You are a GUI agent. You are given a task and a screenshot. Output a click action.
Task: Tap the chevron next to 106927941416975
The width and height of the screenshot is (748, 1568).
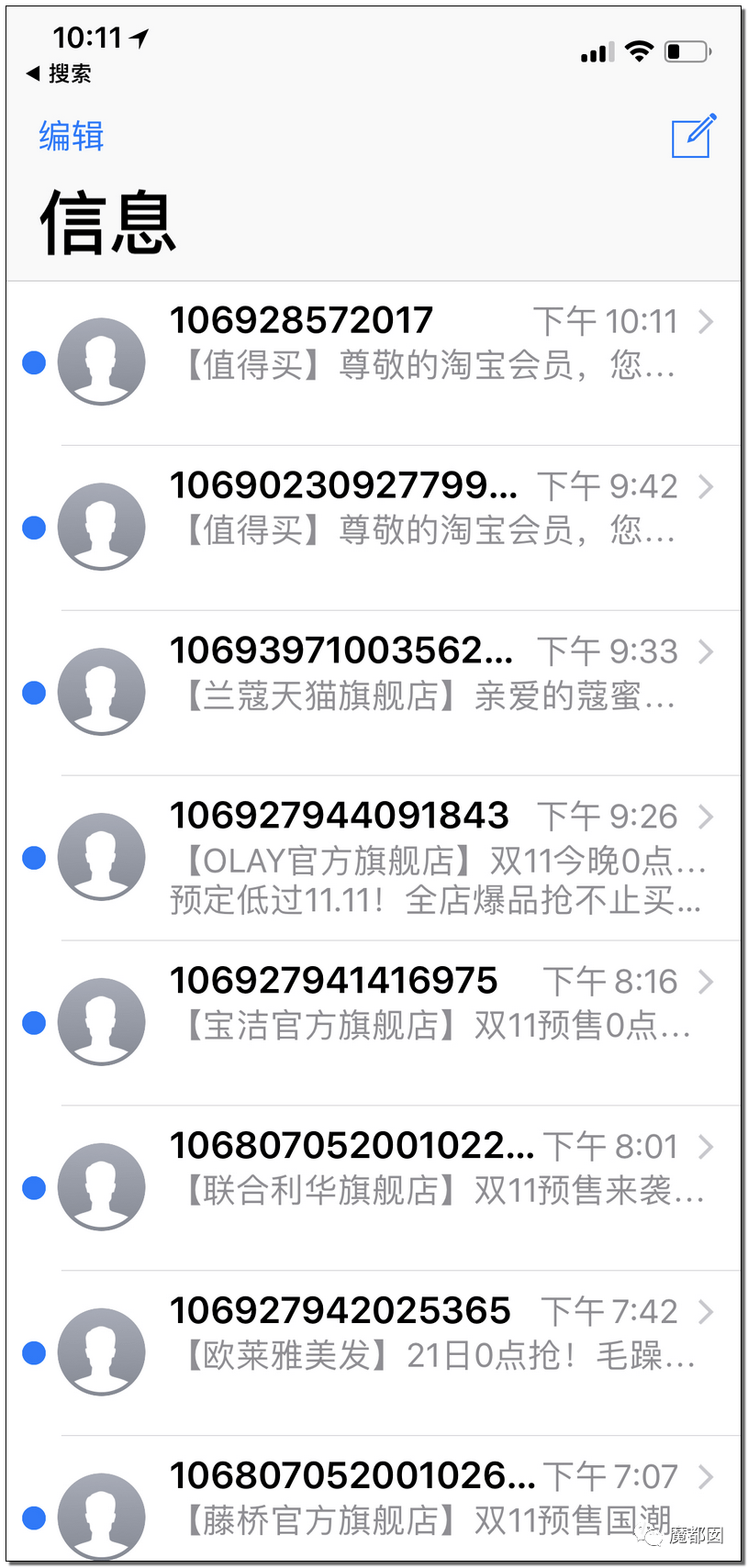point(706,982)
